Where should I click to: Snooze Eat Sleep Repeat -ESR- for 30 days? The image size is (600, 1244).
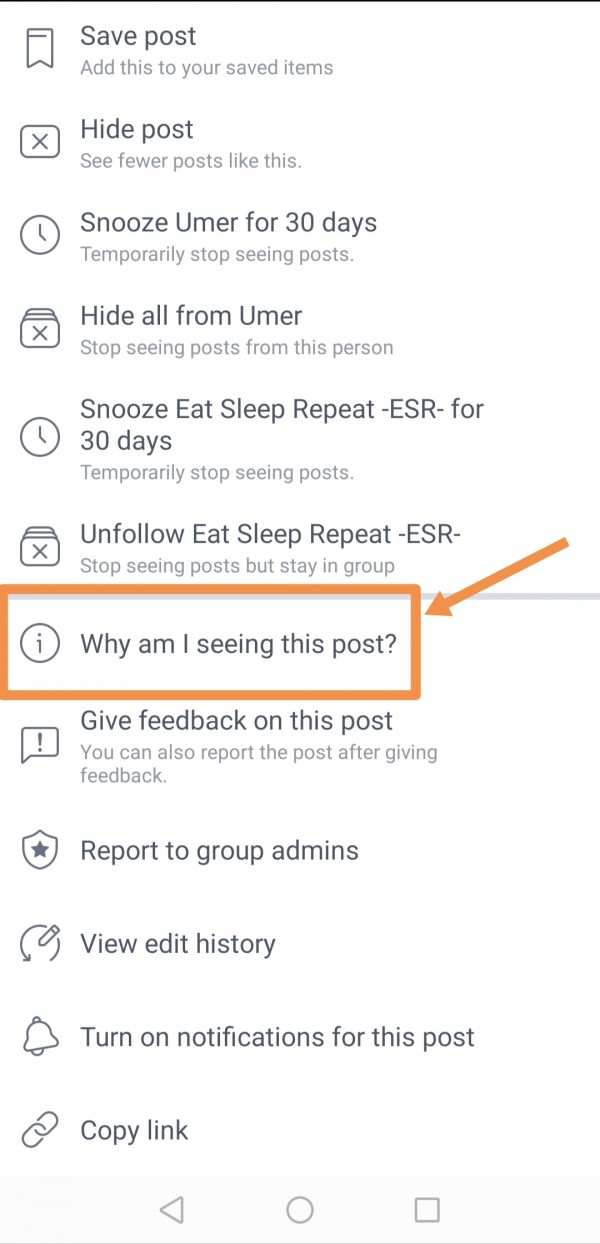tap(280, 438)
